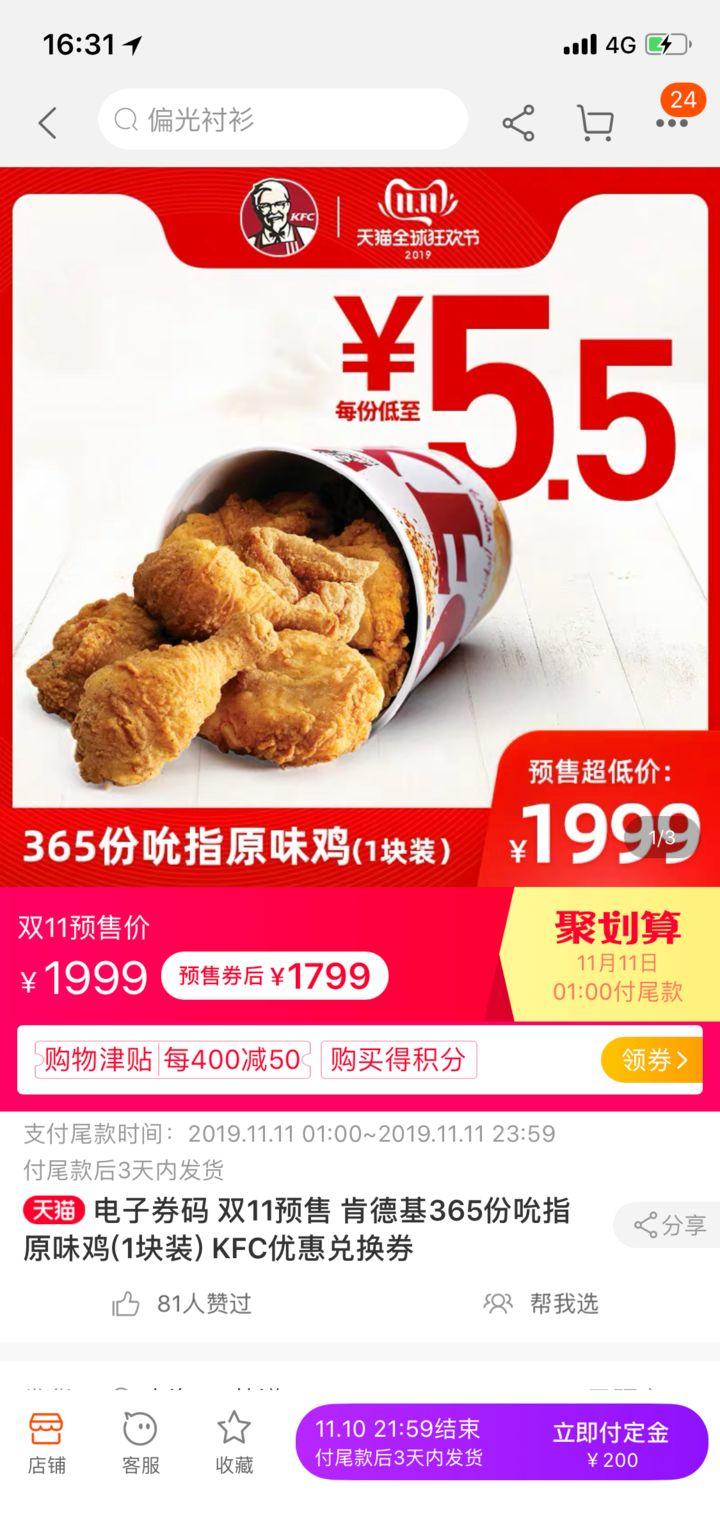Visit the 店铺 store page
This screenshot has width=720, height=1515.
point(45,1443)
